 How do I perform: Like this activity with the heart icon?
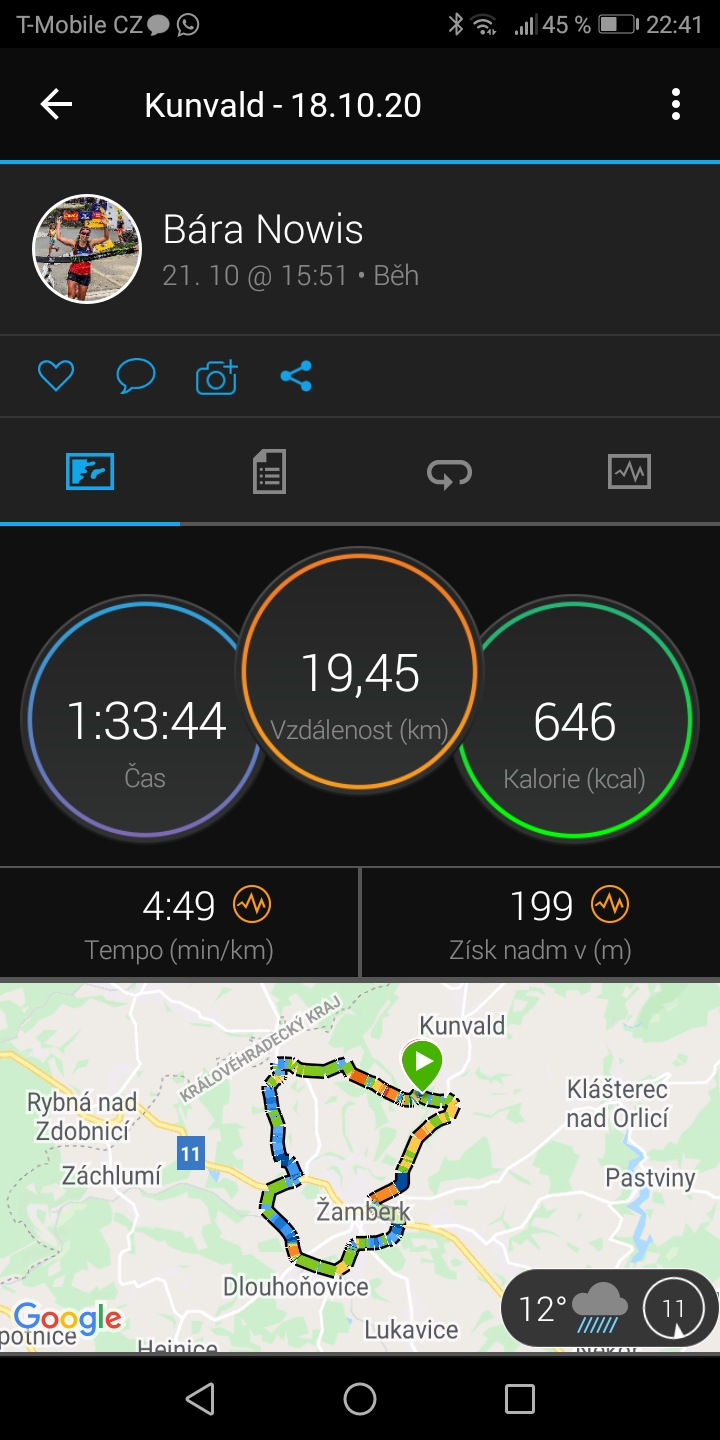(56, 376)
